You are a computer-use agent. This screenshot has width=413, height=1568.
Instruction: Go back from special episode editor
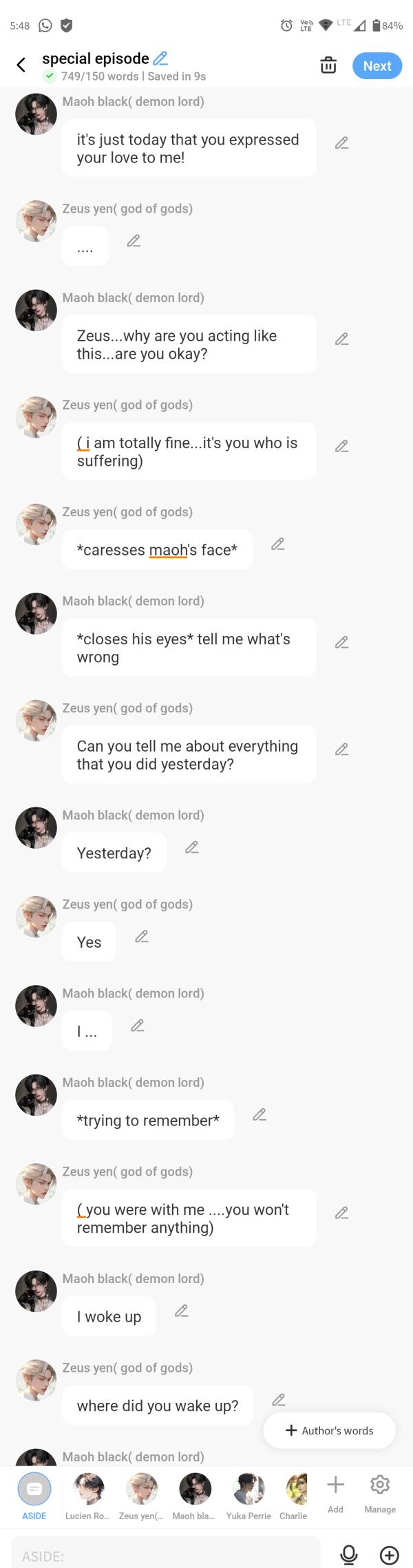[21, 65]
